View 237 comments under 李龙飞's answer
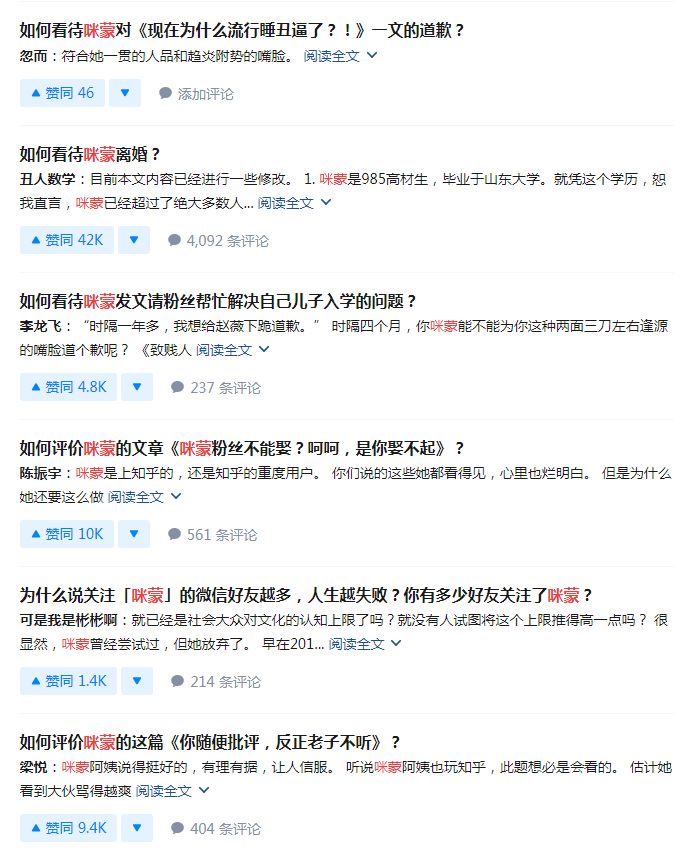 (216, 387)
